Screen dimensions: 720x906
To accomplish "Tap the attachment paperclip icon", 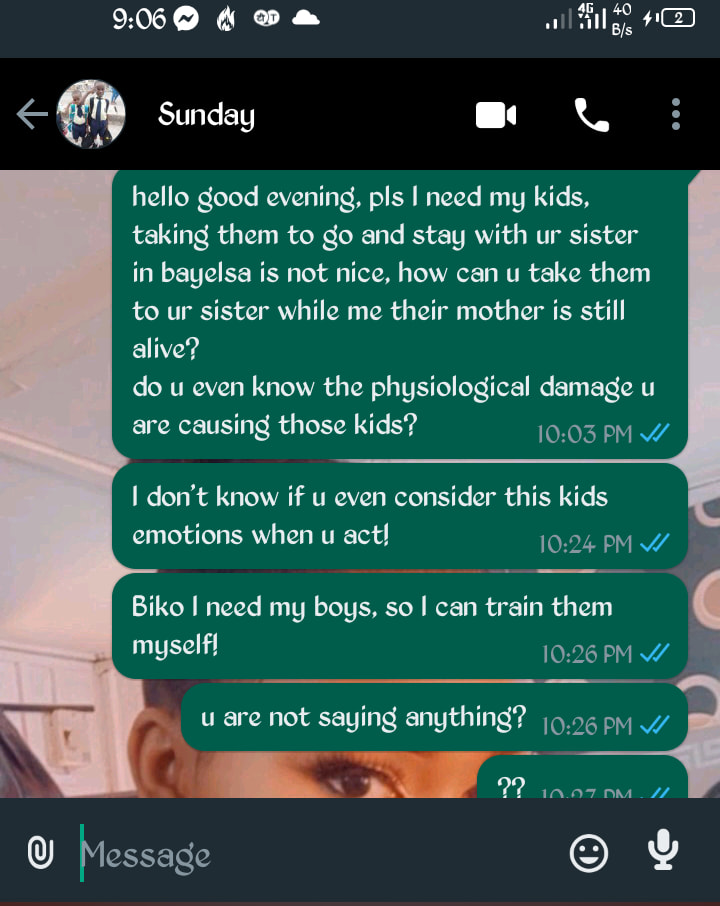I will [x=40, y=853].
